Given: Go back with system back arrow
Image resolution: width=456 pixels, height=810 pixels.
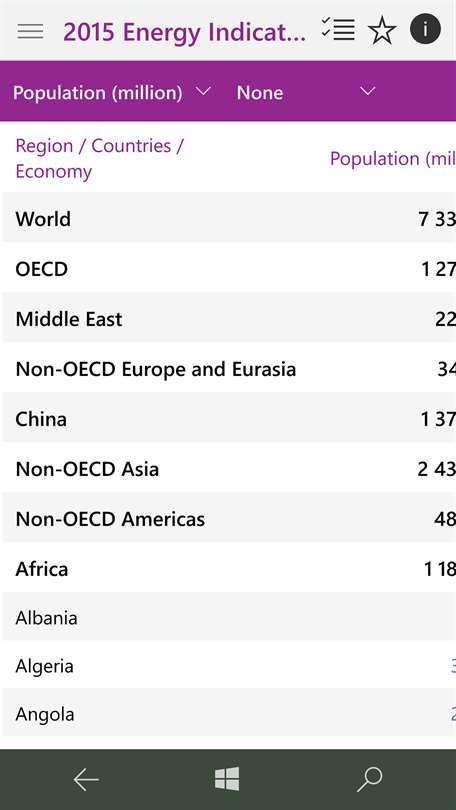Looking at the screenshot, I should point(86,780).
